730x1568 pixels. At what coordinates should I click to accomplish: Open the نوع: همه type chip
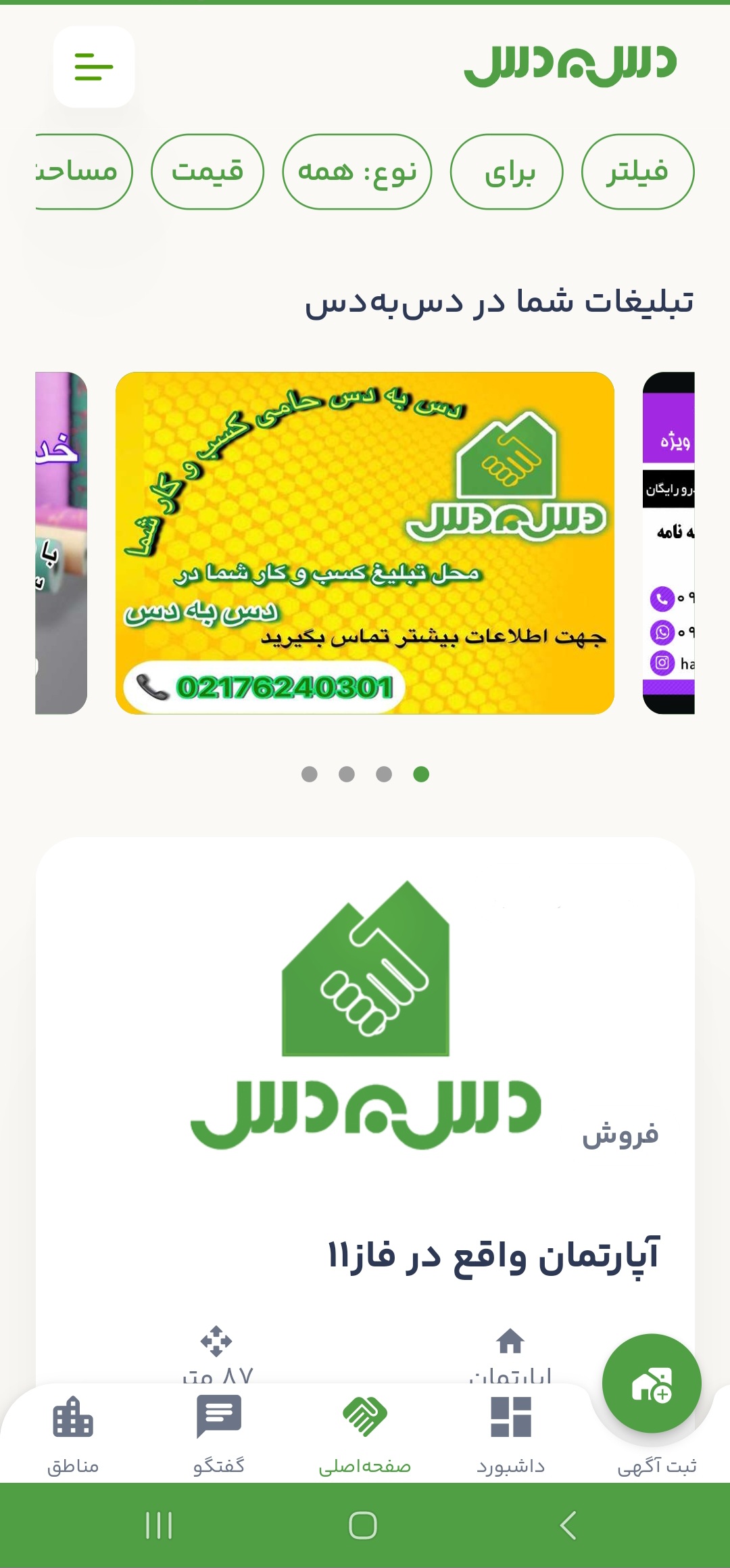[x=357, y=172]
